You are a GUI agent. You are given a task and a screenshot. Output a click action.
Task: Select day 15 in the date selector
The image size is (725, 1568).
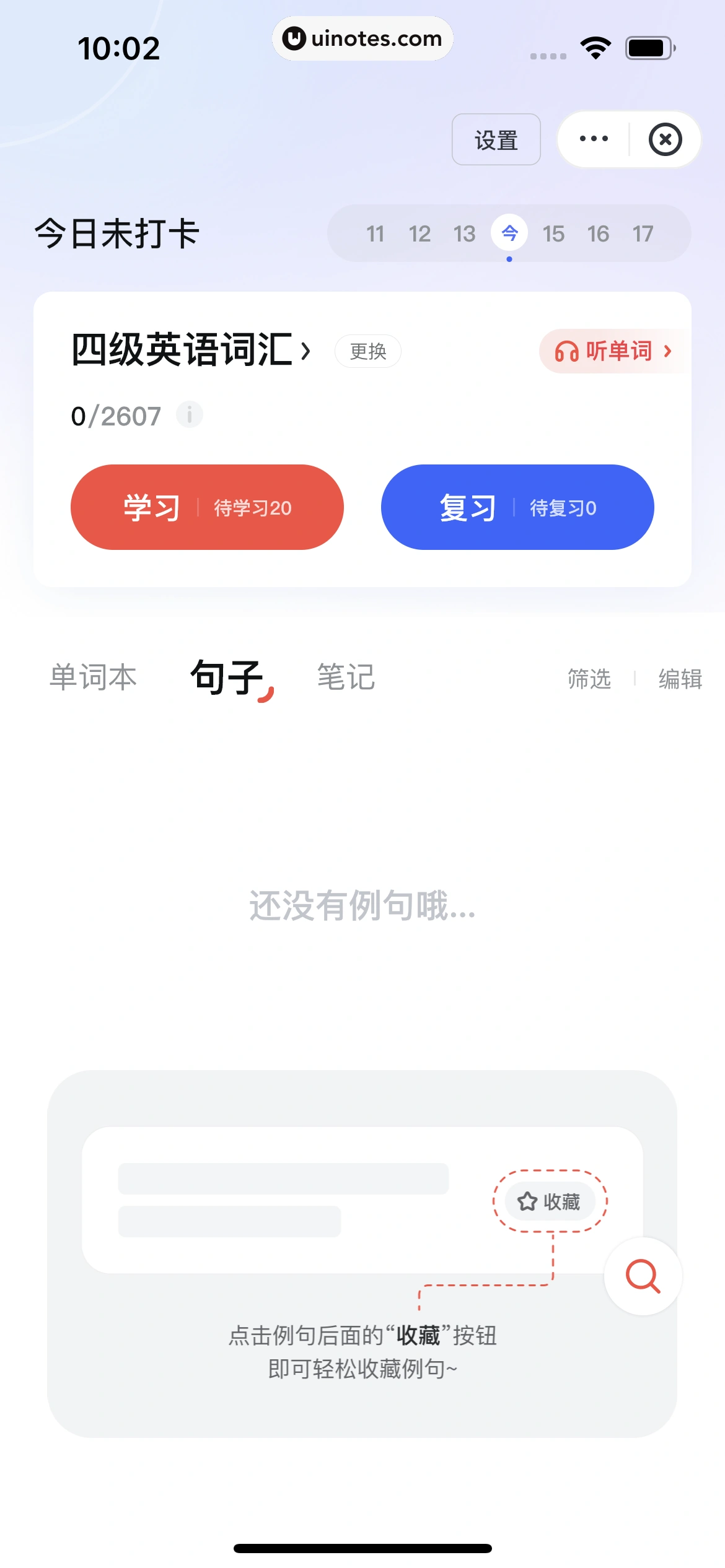(554, 233)
